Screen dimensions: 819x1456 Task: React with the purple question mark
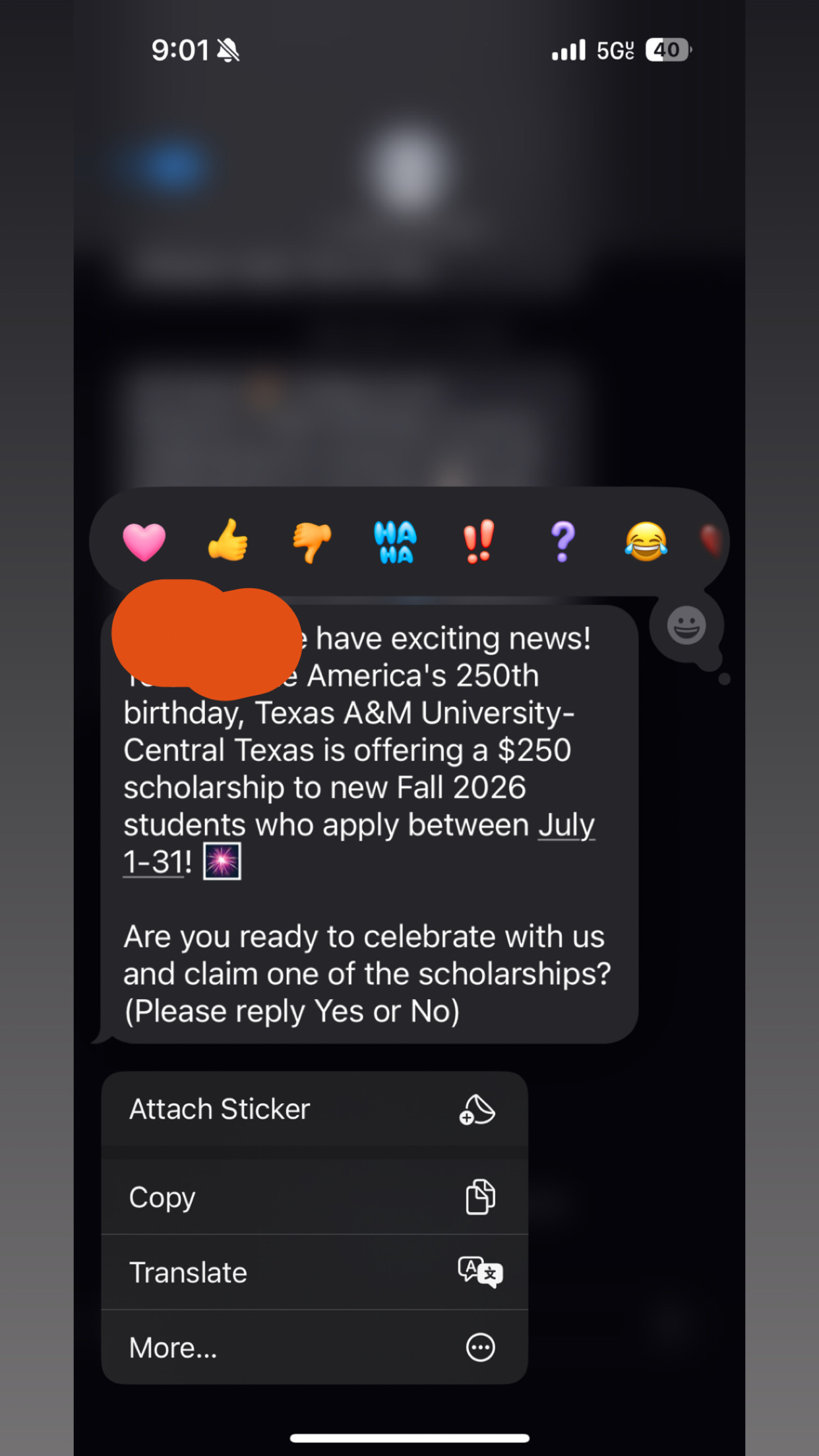pos(562,541)
